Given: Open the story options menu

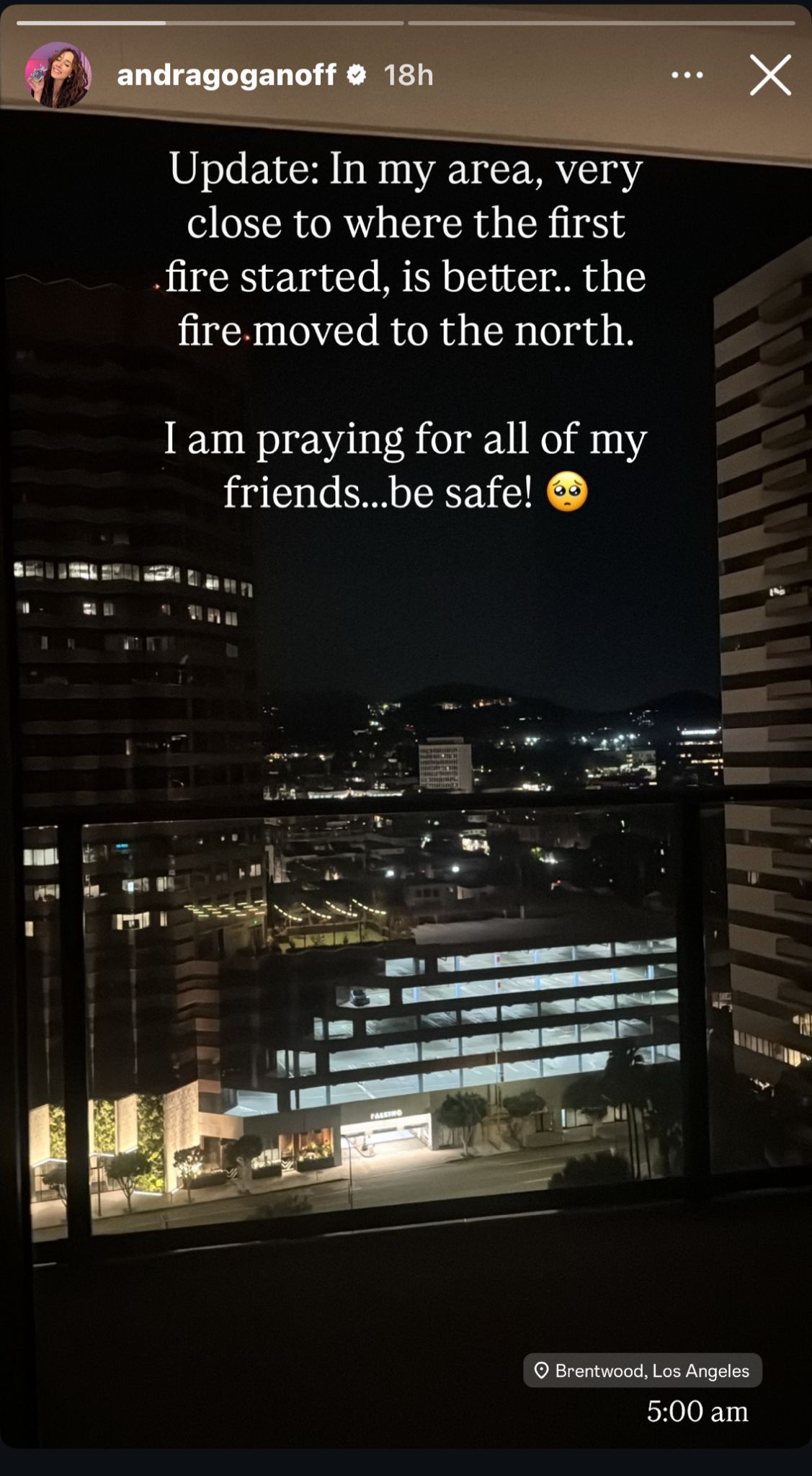Looking at the screenshot, I should click(x=687, y=75).
